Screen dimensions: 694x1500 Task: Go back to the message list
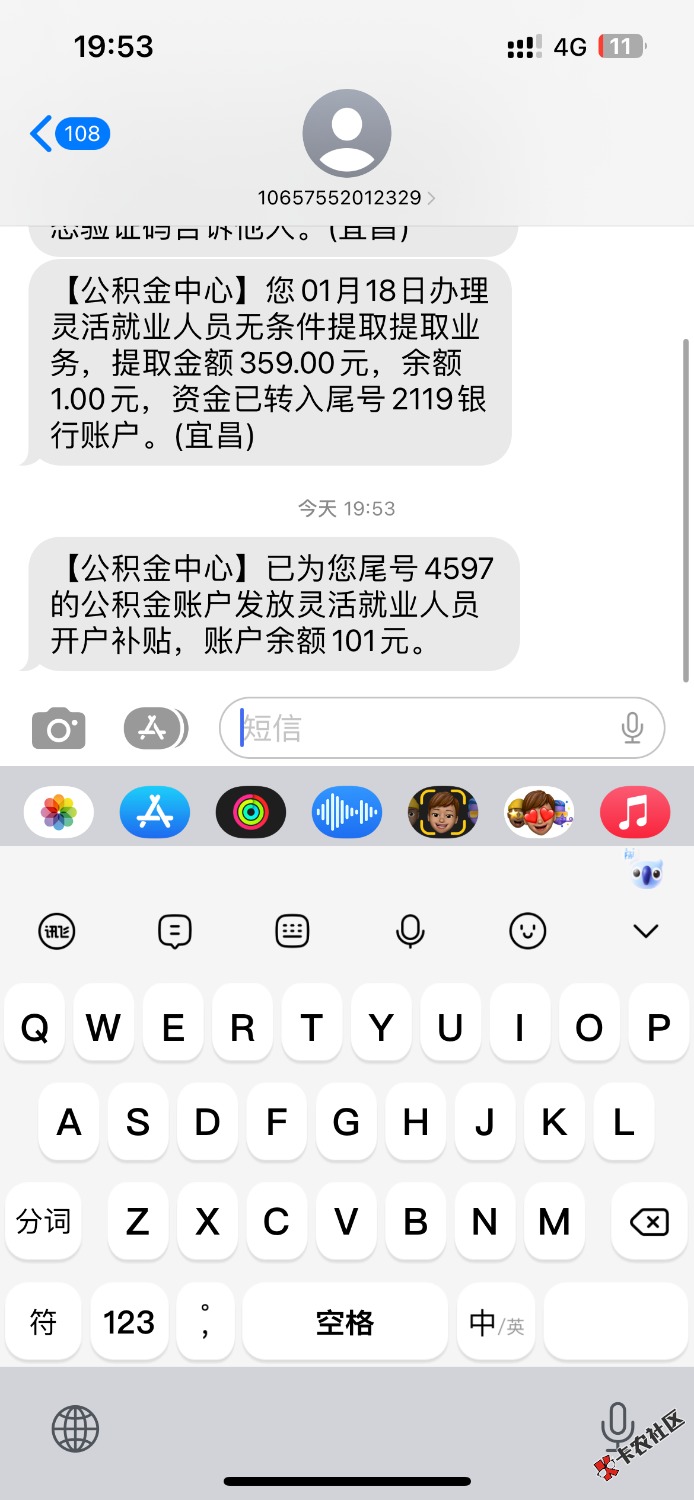(x=68, y=133)
